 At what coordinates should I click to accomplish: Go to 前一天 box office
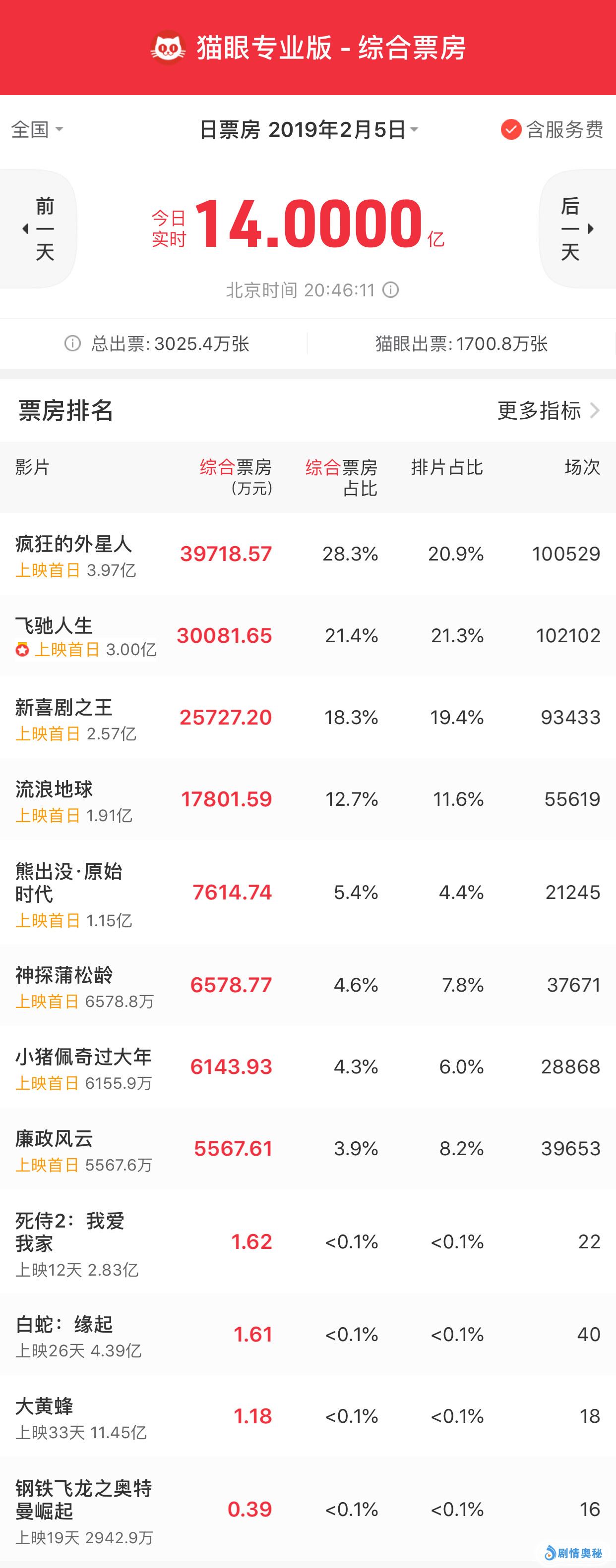(39, 229)
